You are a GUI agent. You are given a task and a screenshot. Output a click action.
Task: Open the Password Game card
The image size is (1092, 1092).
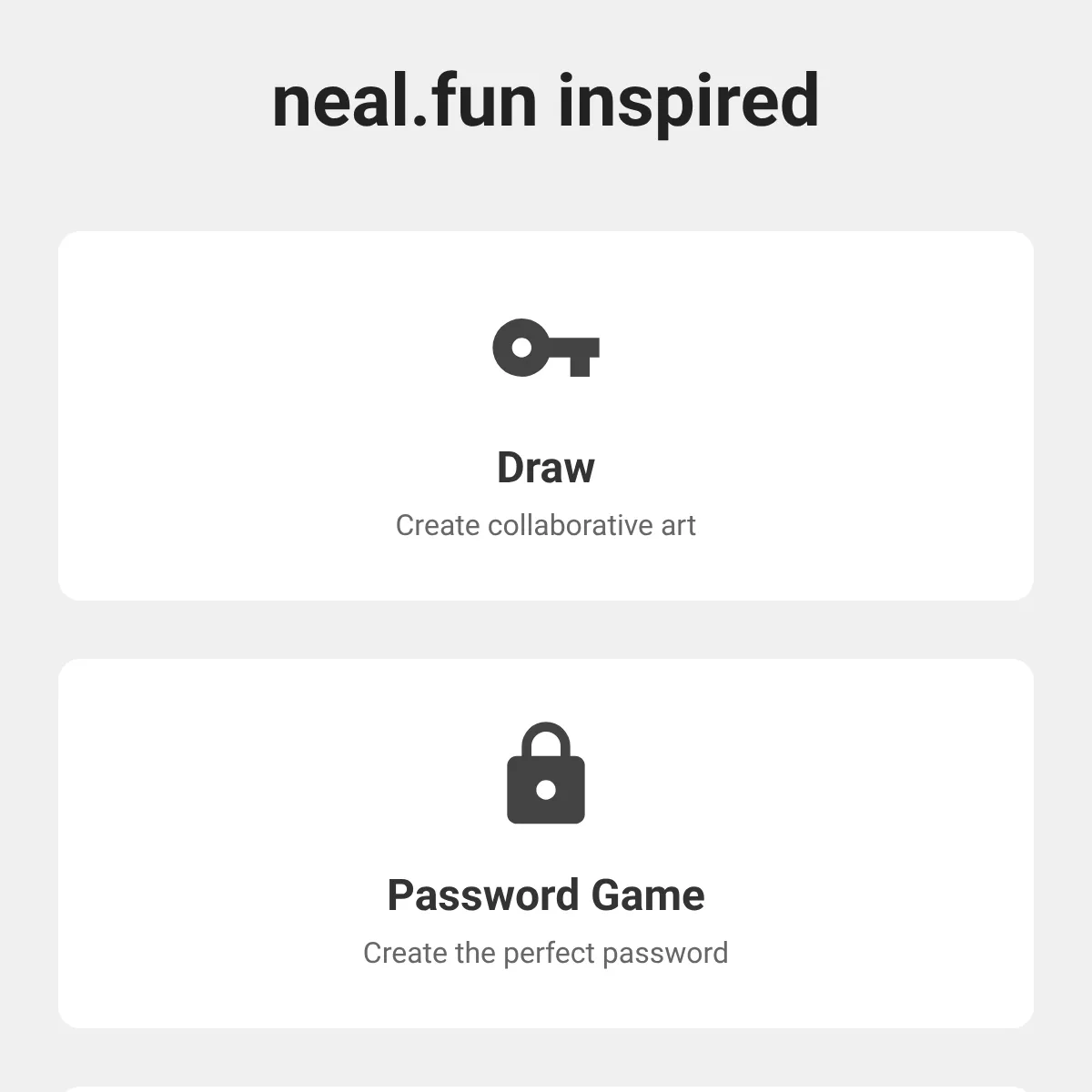point(546,844)
